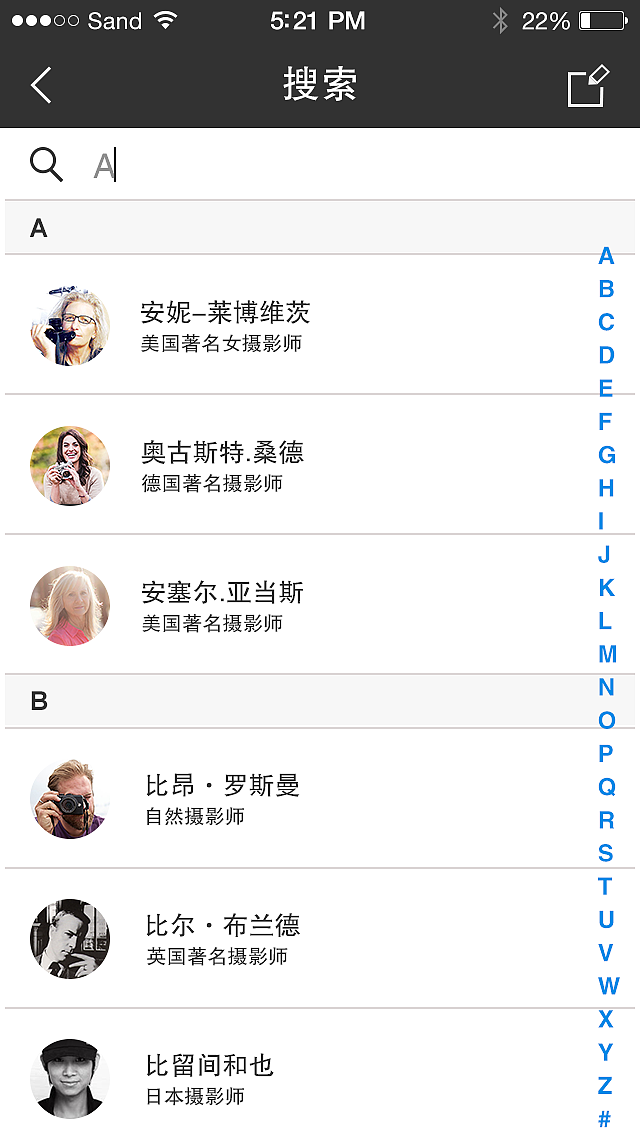Select letter D in the side index
The width and height of the screenshot is (640, 1136).
606,355
